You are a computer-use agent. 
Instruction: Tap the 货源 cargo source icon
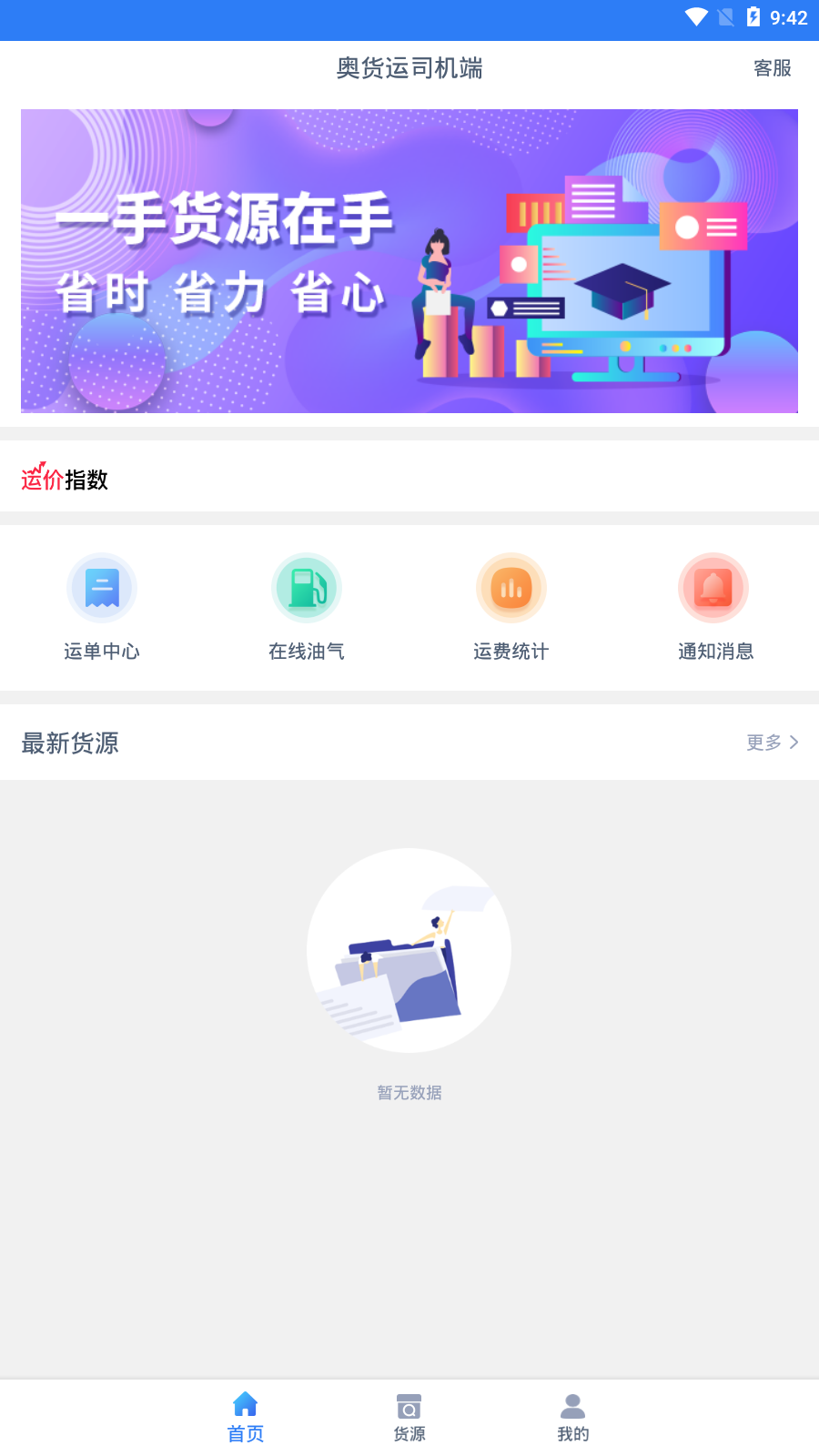tap(409, 1404)
